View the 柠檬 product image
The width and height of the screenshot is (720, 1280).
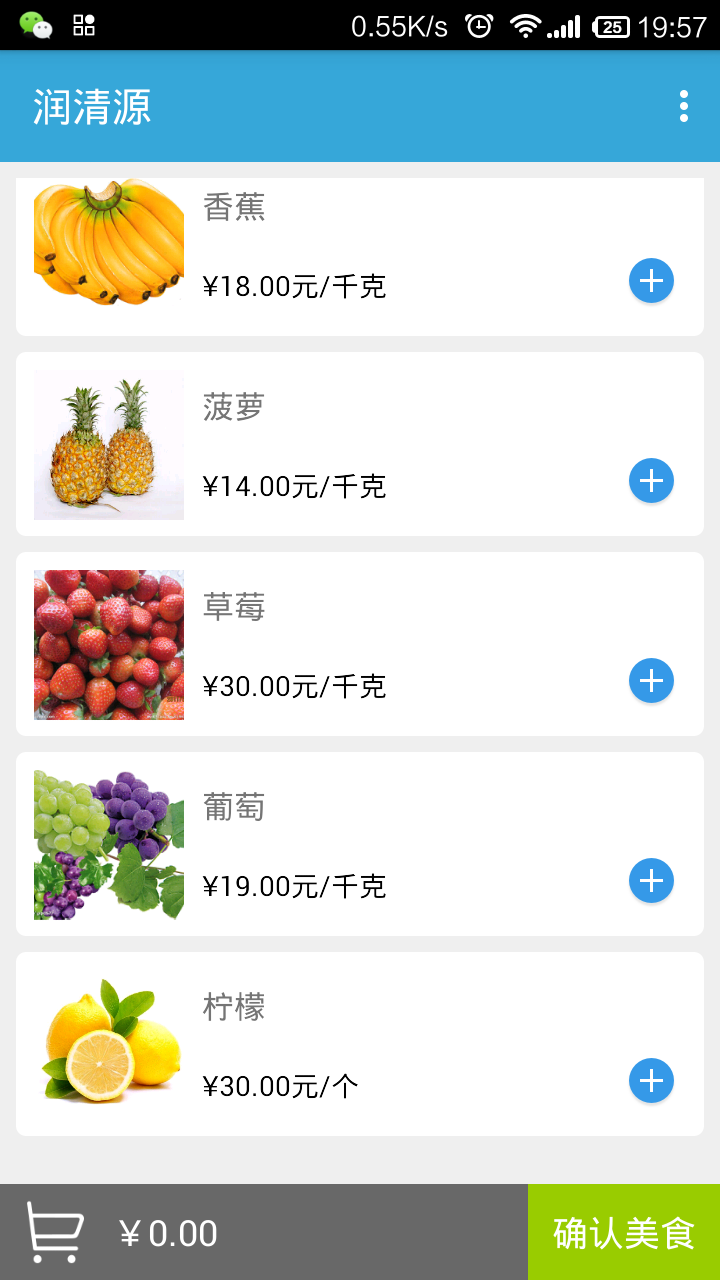coord(108,1044)
